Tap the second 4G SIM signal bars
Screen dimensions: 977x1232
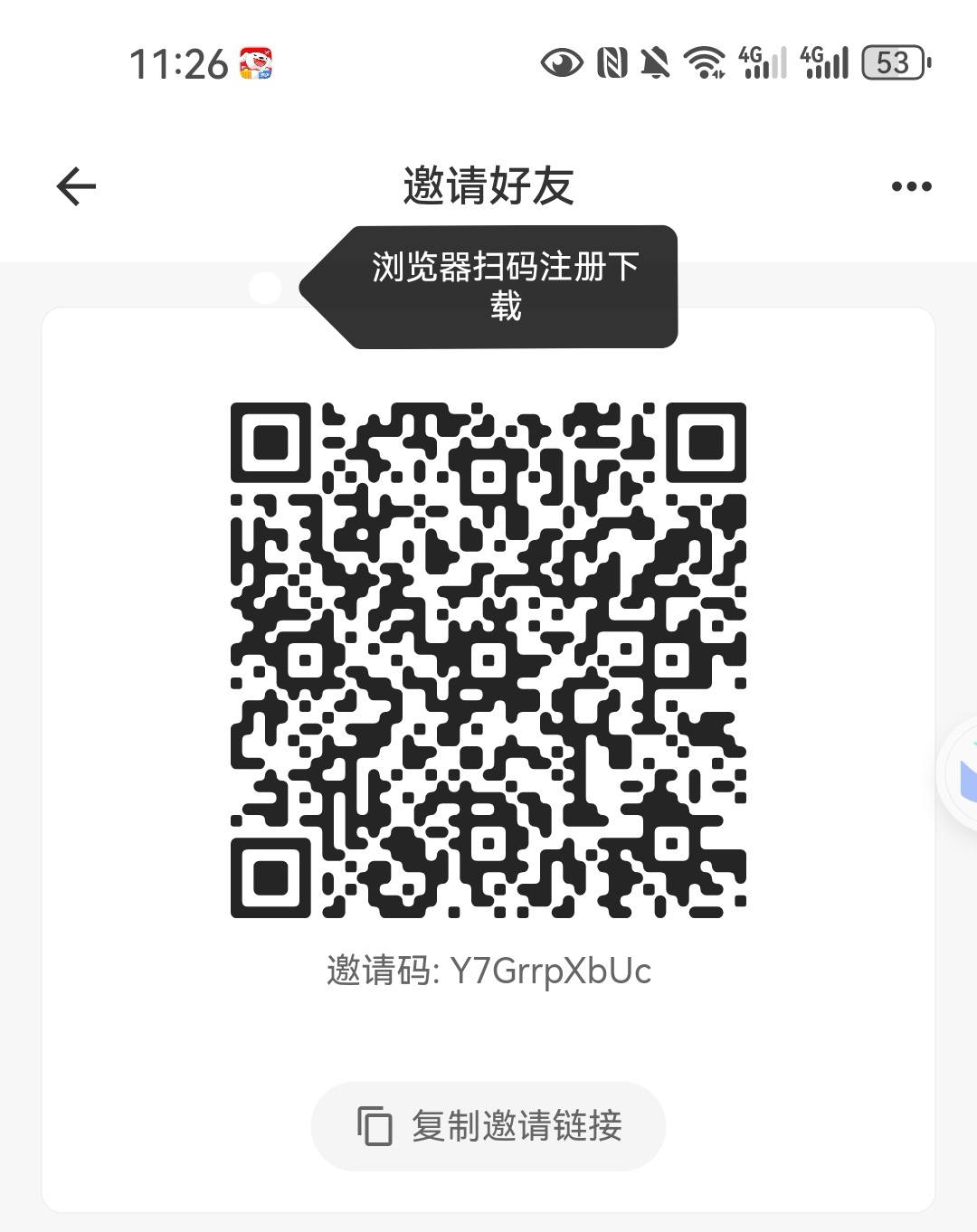(x=823, y=62)
